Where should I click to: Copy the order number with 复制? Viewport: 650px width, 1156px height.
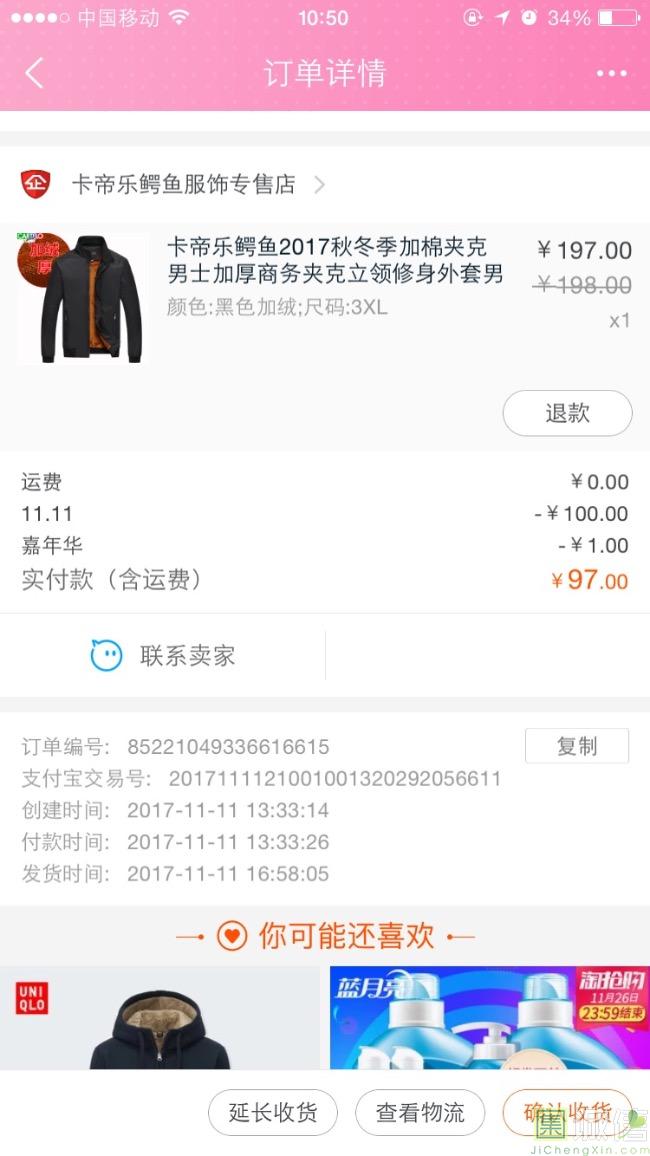[x=576, y=746]
